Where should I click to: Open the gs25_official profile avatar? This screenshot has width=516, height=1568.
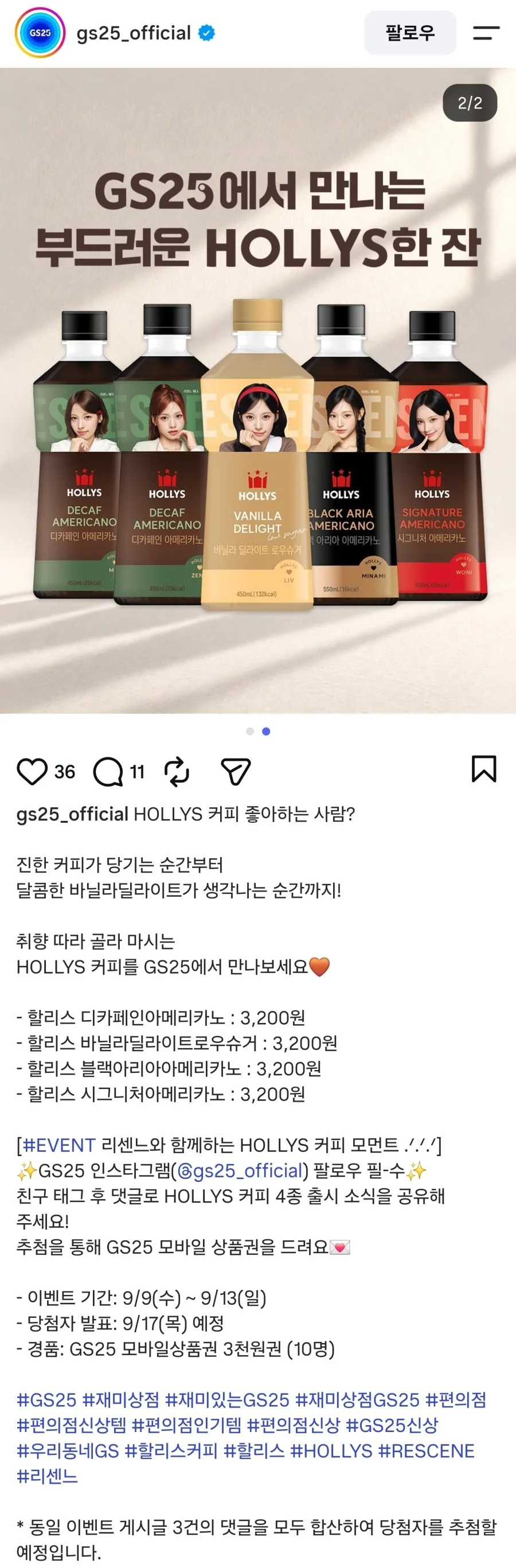click(40, 33)
